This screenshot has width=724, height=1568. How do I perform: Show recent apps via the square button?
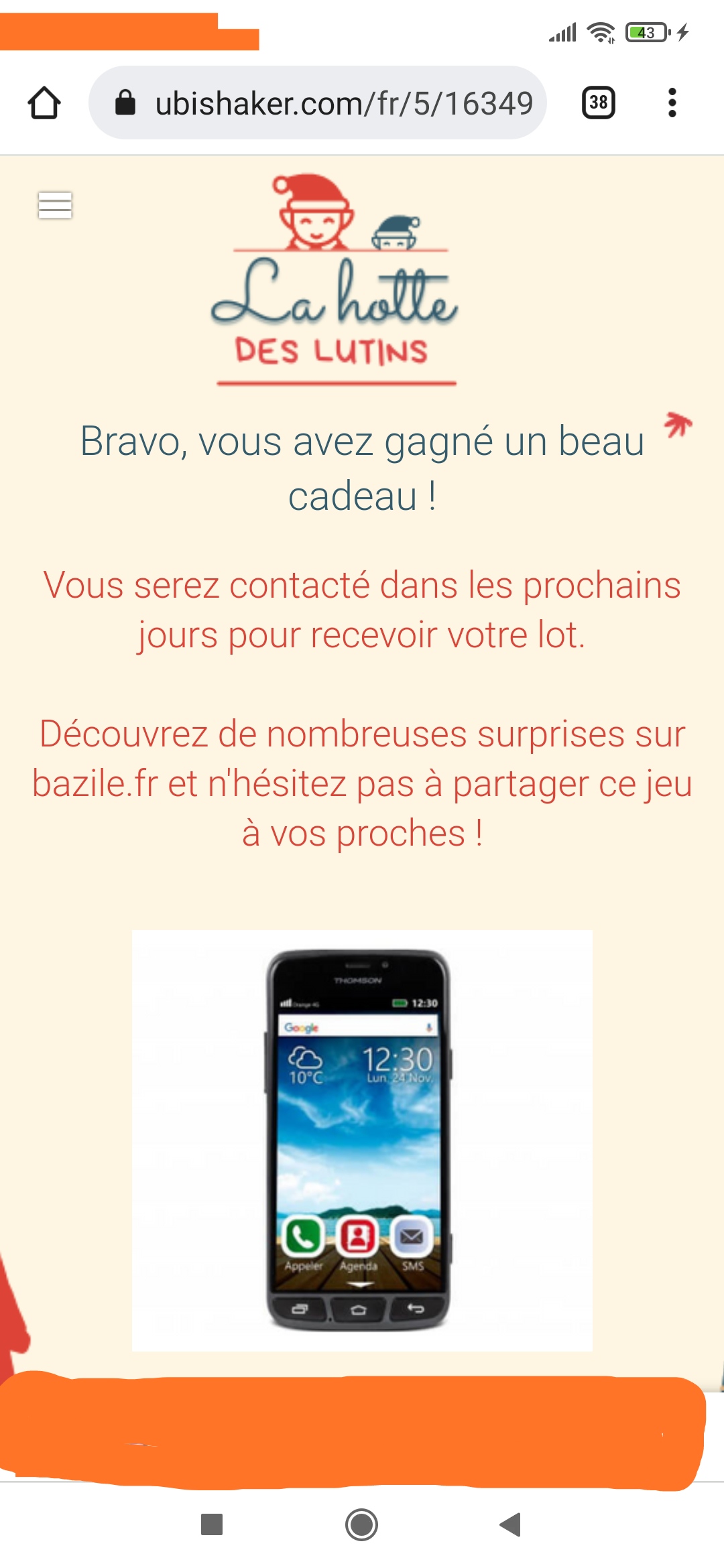pyautogui.click(x=212, y=1524)
